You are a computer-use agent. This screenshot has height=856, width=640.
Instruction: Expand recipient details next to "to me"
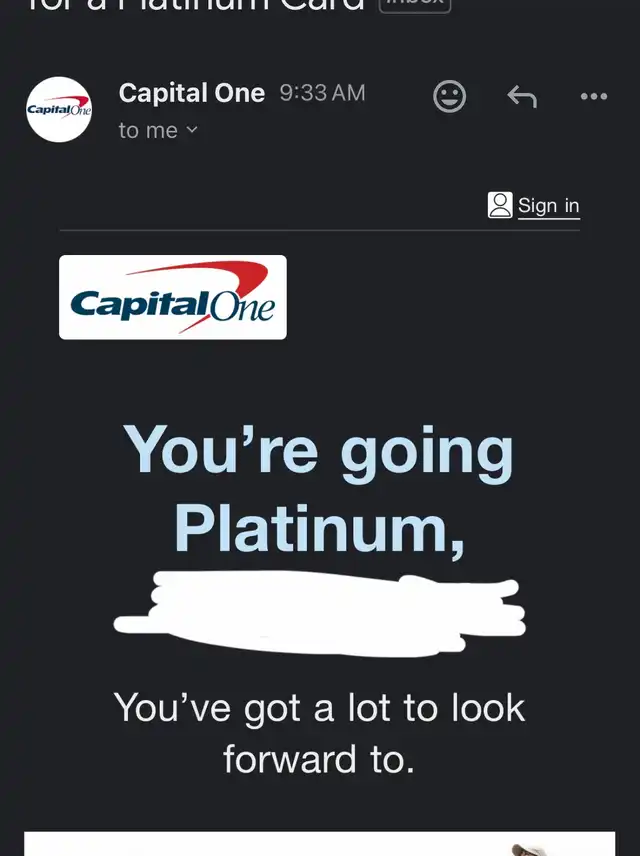point(192,130)
